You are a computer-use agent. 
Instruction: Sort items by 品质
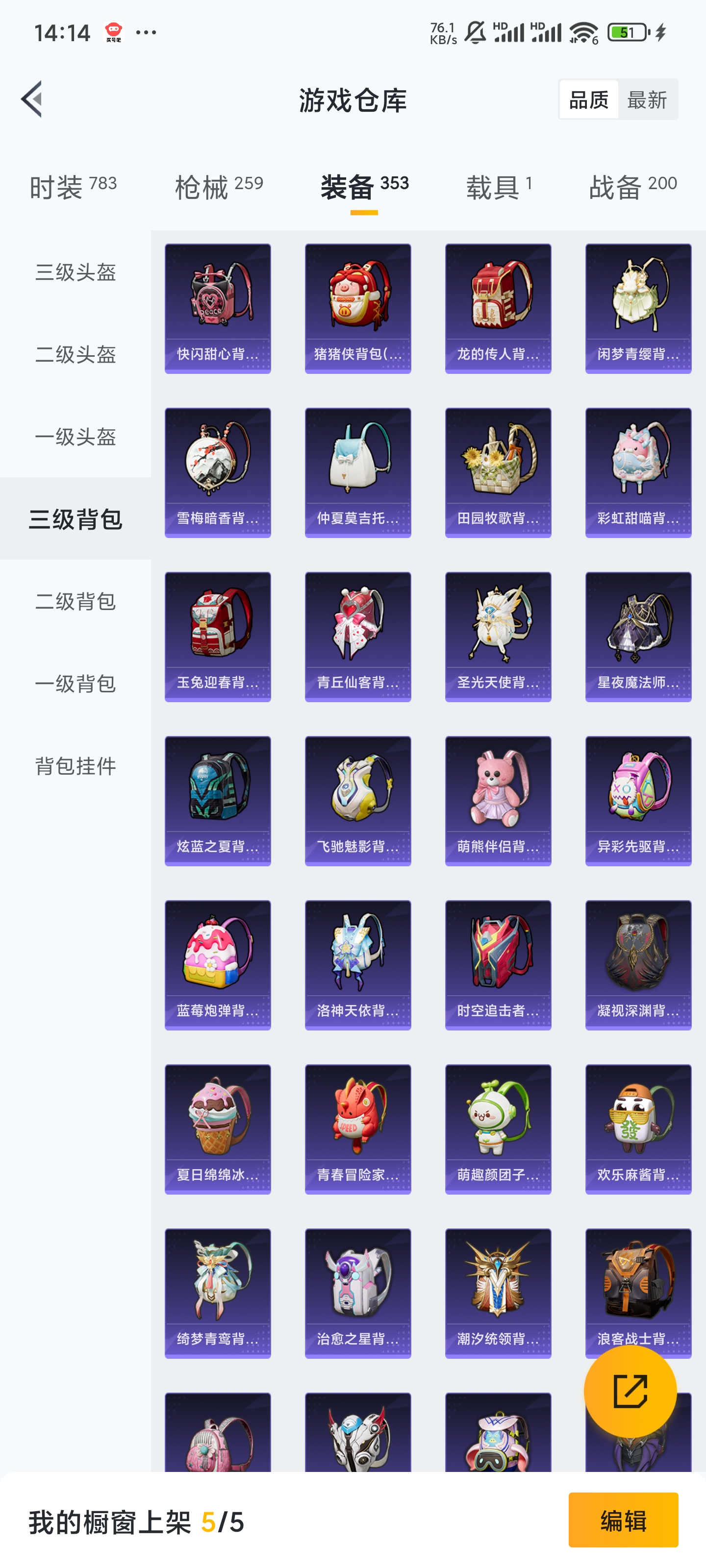tap(588, 99)
